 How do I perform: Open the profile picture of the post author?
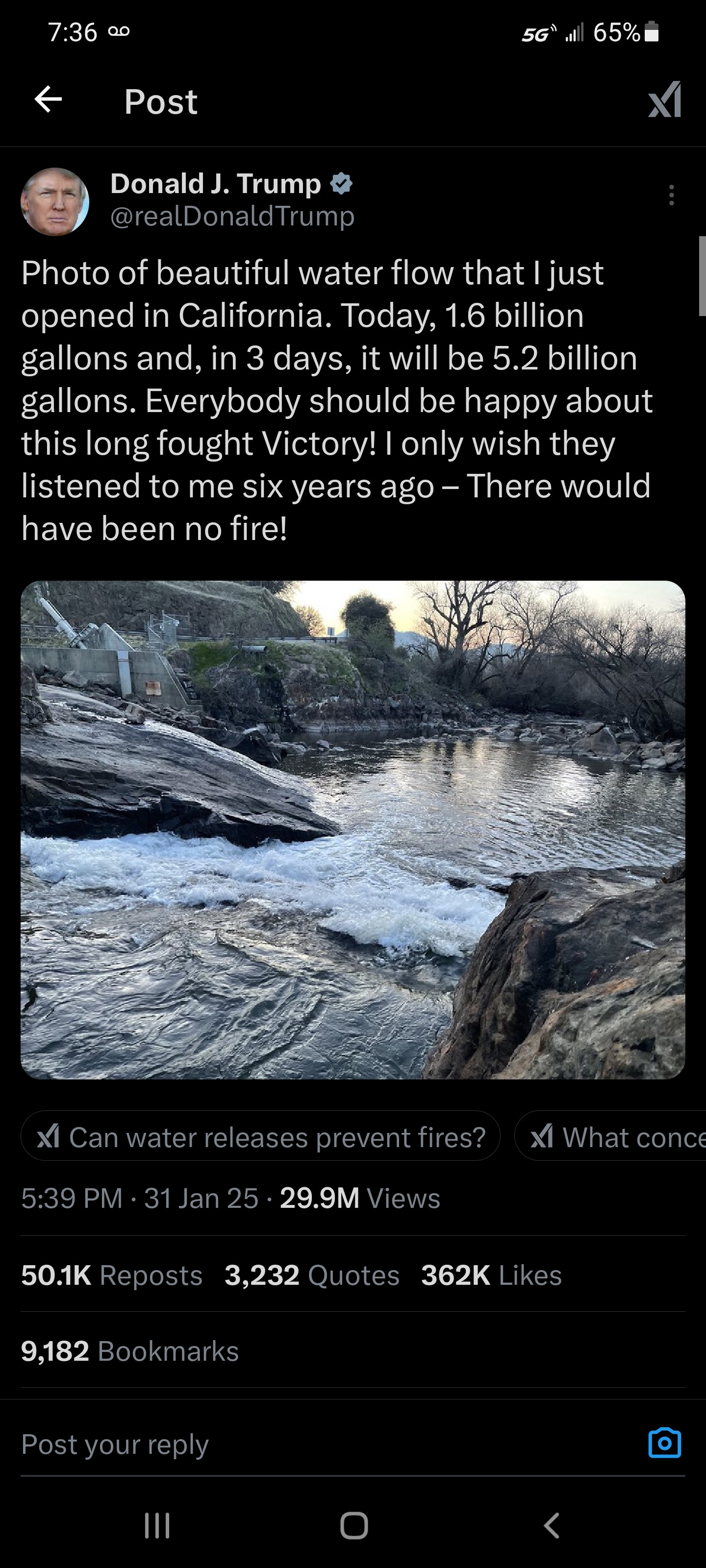pos(55,201)
